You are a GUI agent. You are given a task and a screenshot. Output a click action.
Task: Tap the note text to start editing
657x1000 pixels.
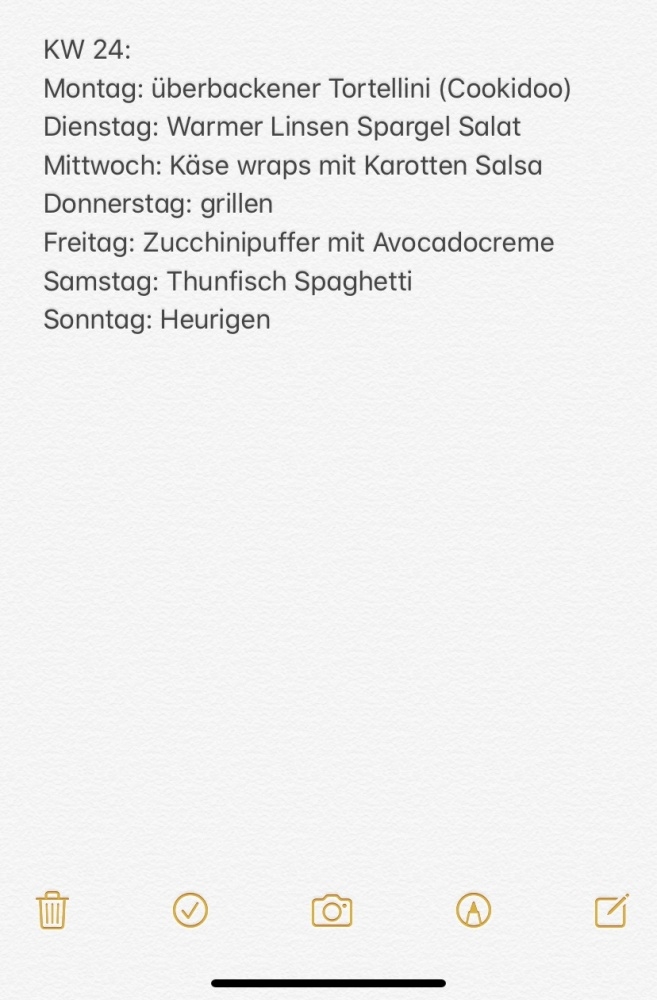(x=300, y=205)
